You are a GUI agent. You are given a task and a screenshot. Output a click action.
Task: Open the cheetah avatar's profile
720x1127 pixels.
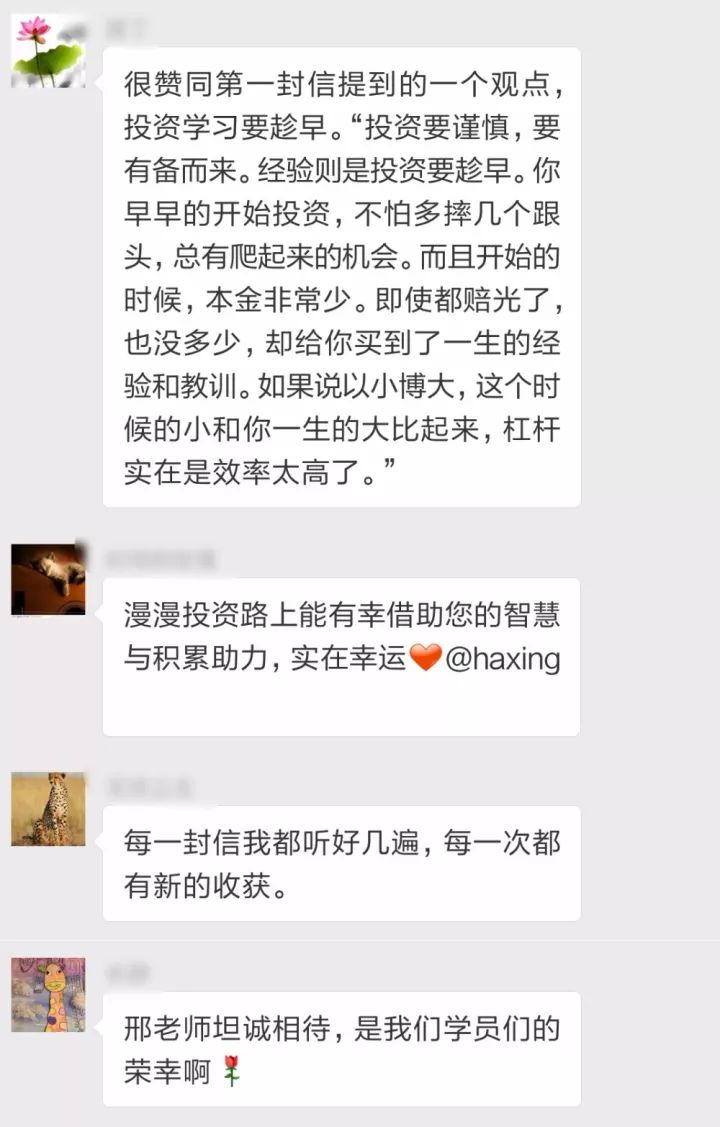[47, 809]
